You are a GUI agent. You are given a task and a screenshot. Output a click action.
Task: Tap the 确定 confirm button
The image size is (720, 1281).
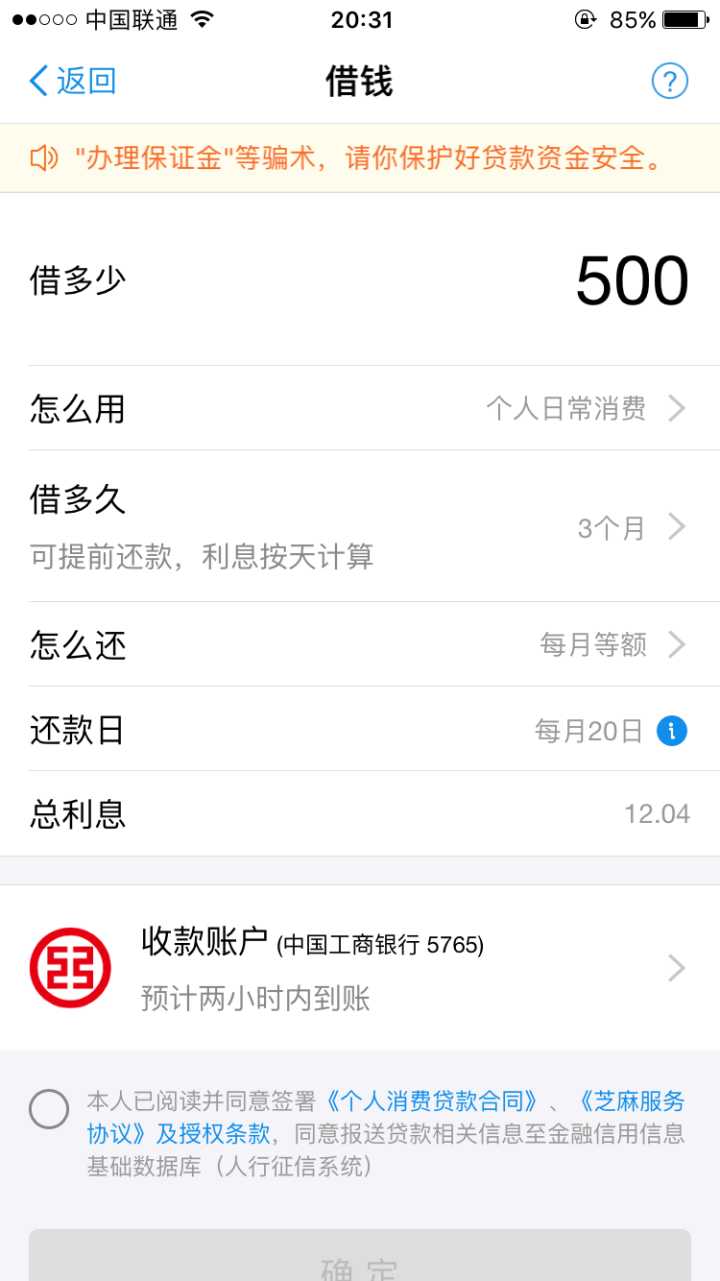point(360,1262)
